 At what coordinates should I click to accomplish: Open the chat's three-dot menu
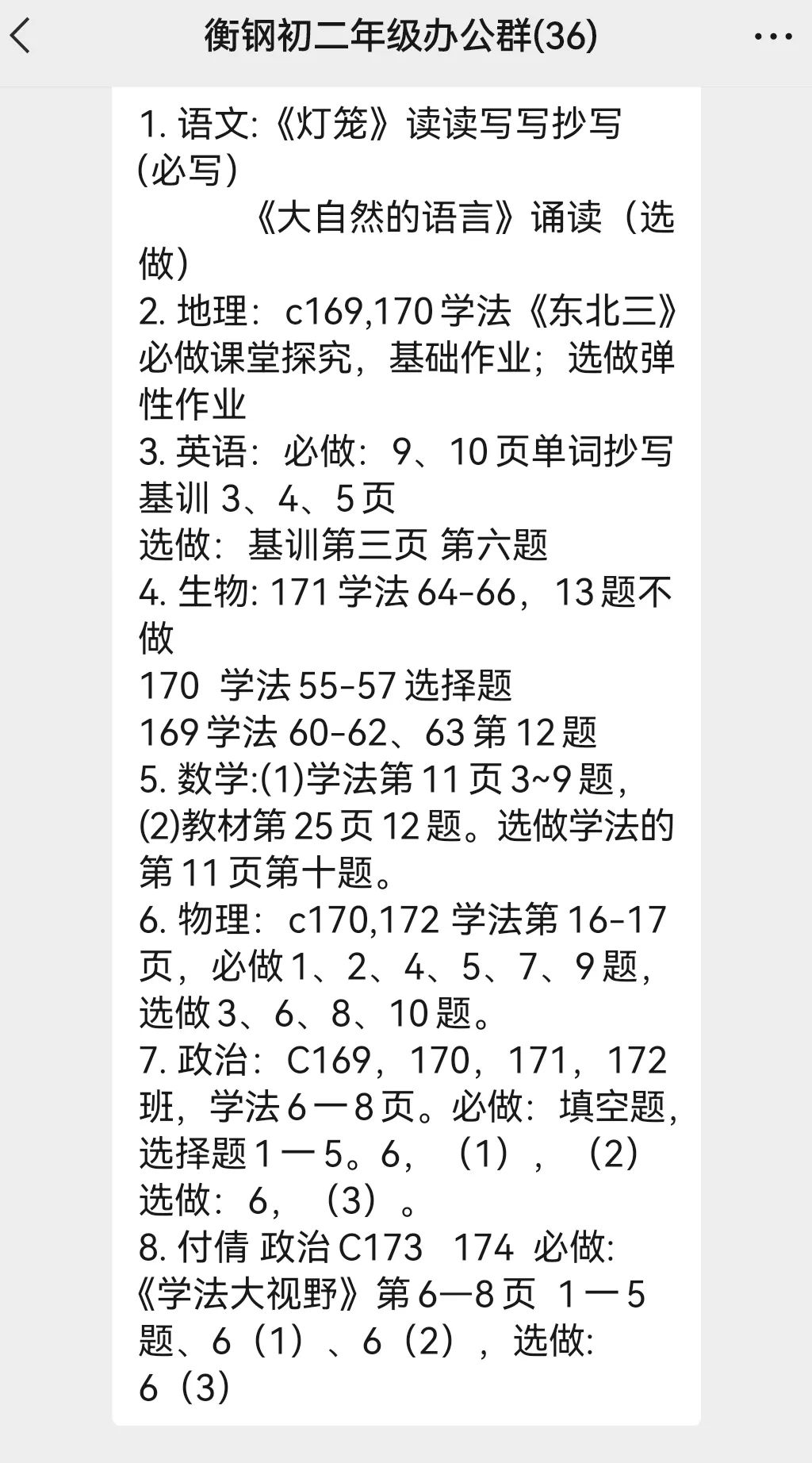[x=773, y=37]
